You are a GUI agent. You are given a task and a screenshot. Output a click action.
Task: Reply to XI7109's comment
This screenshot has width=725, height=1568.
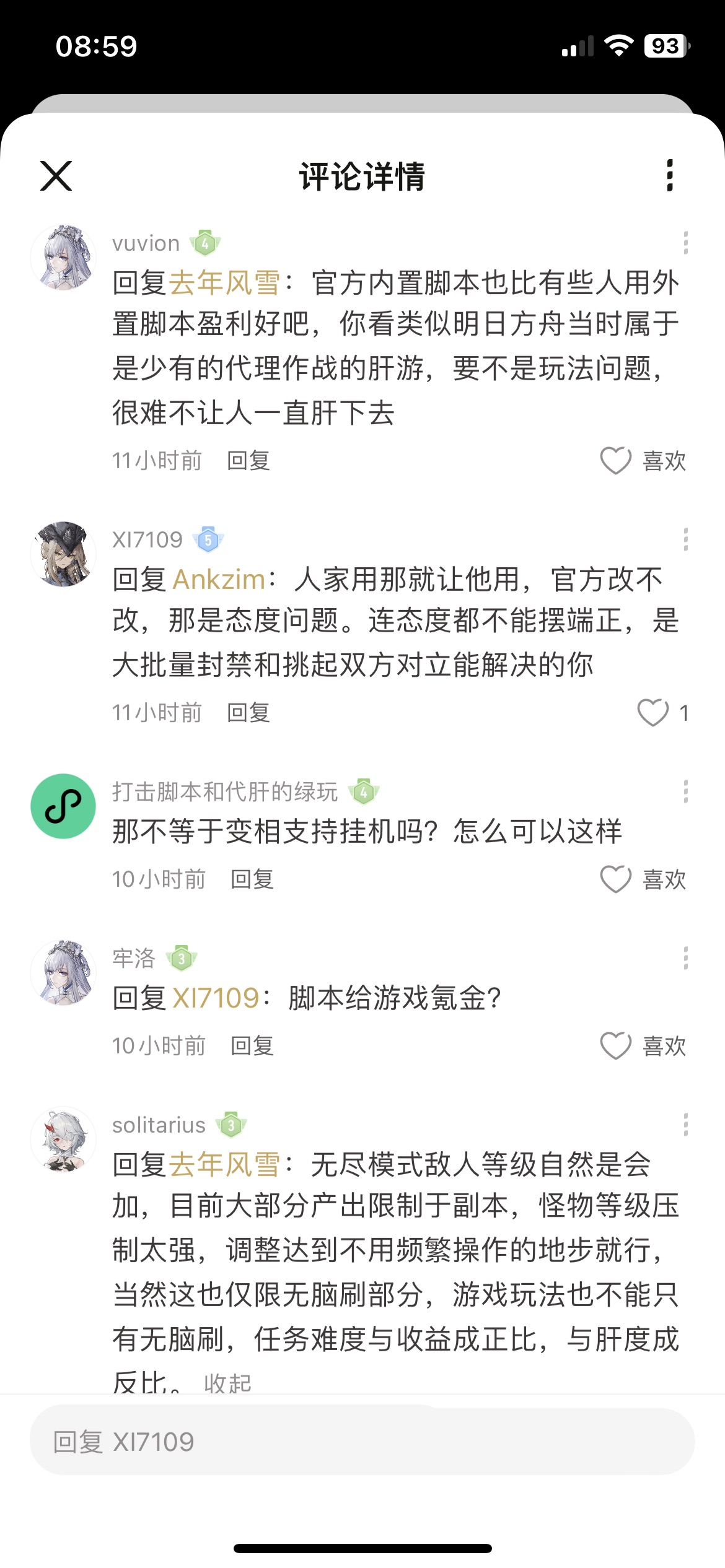point(248,713)
